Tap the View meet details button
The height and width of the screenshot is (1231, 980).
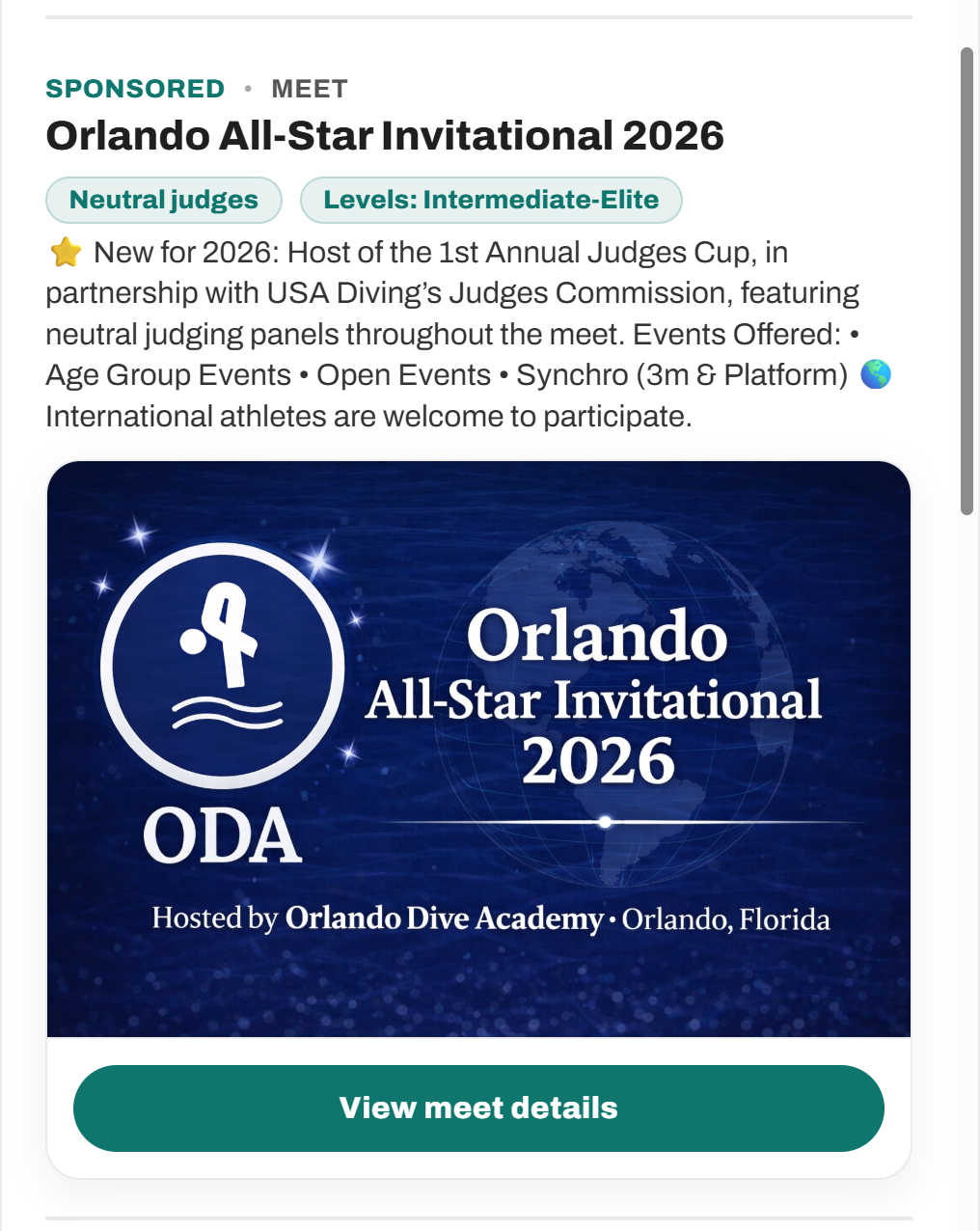[478, 1108]
